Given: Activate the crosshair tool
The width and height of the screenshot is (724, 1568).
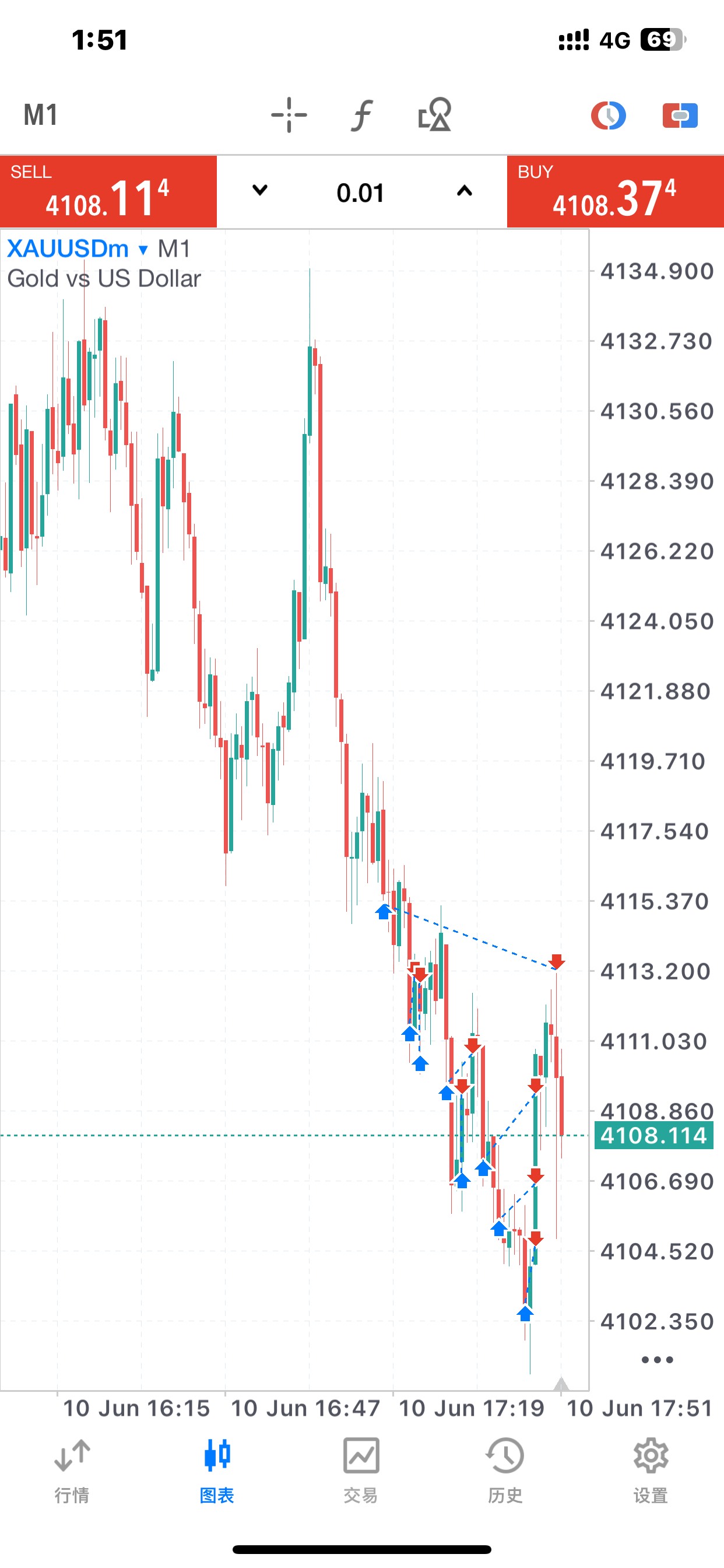Looking at the screenshot, I should click(289, 115).
